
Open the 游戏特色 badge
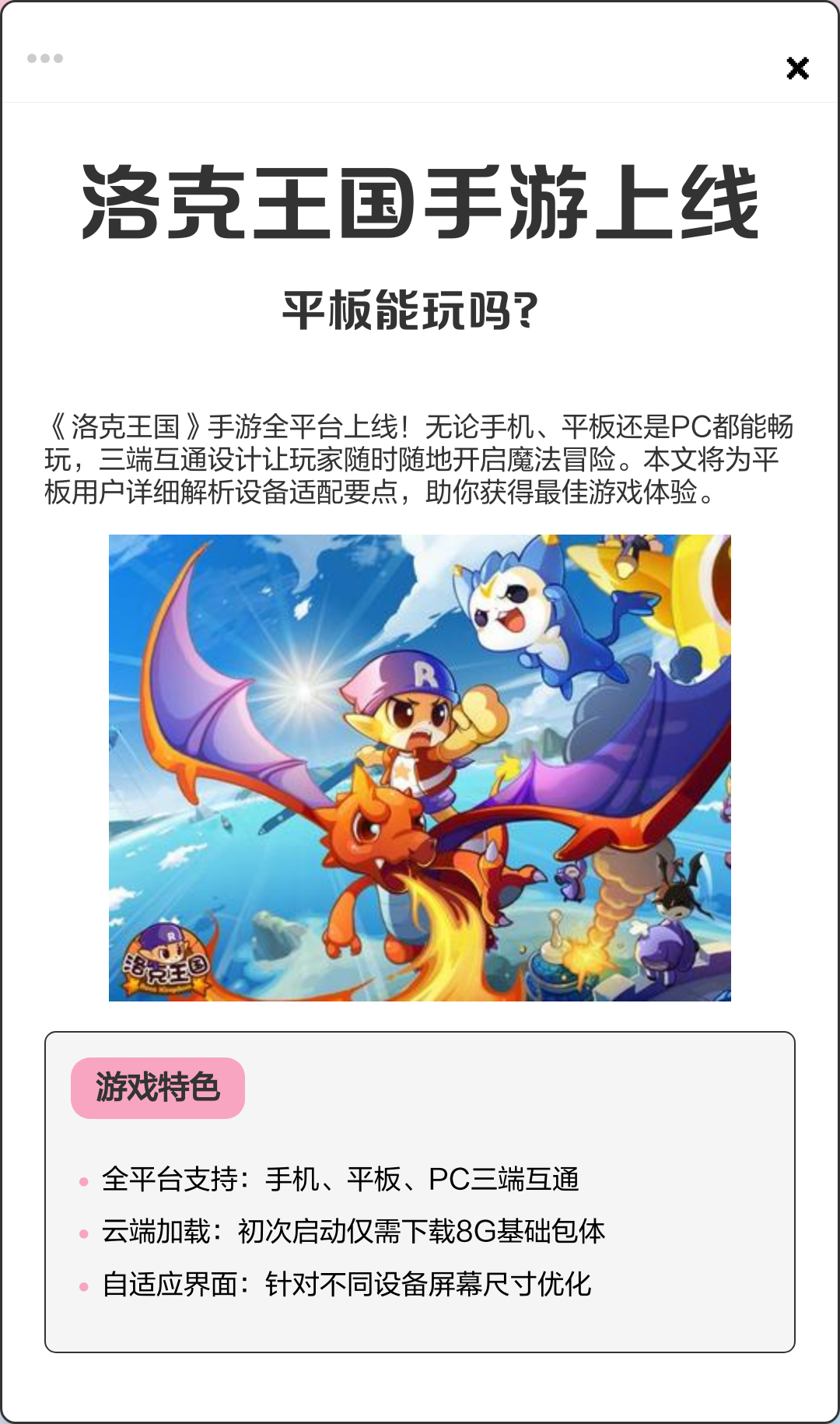click(x=158, y=1089)
